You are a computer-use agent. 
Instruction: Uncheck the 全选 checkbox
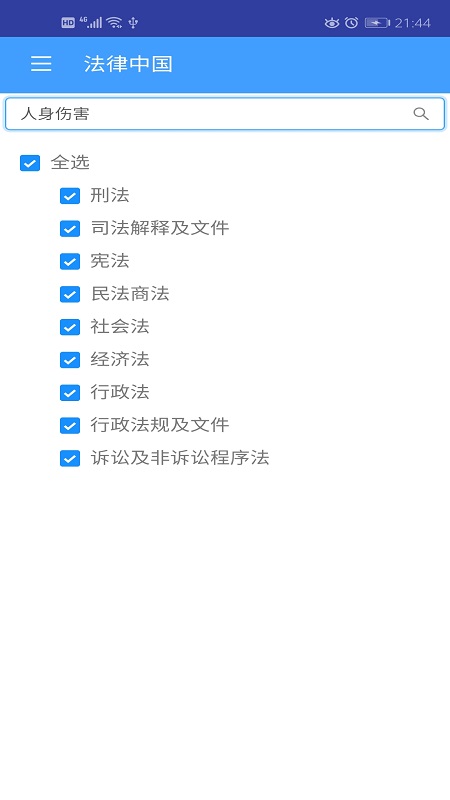click(30, 163)
